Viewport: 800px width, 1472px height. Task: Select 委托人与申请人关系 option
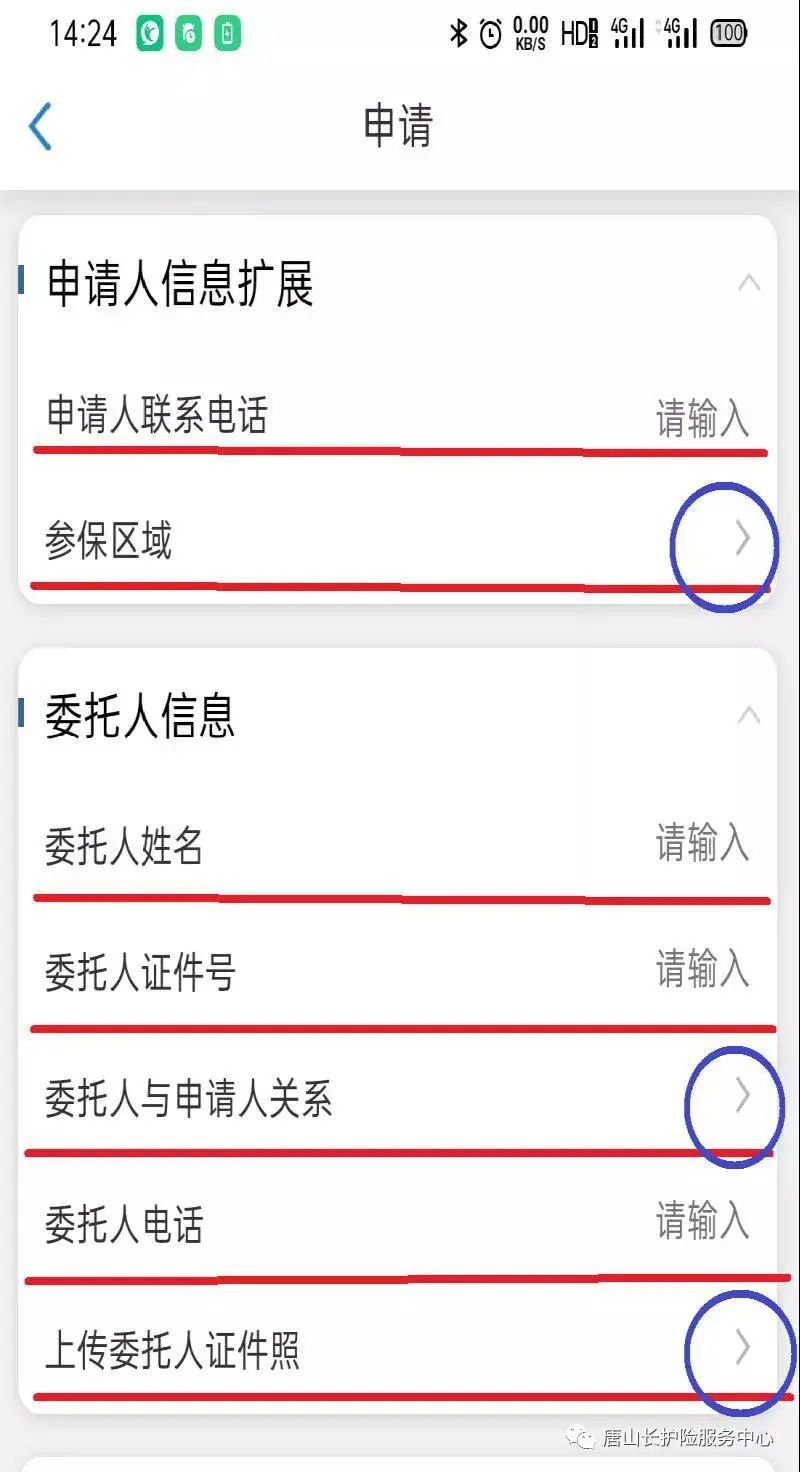(742, 1097)
